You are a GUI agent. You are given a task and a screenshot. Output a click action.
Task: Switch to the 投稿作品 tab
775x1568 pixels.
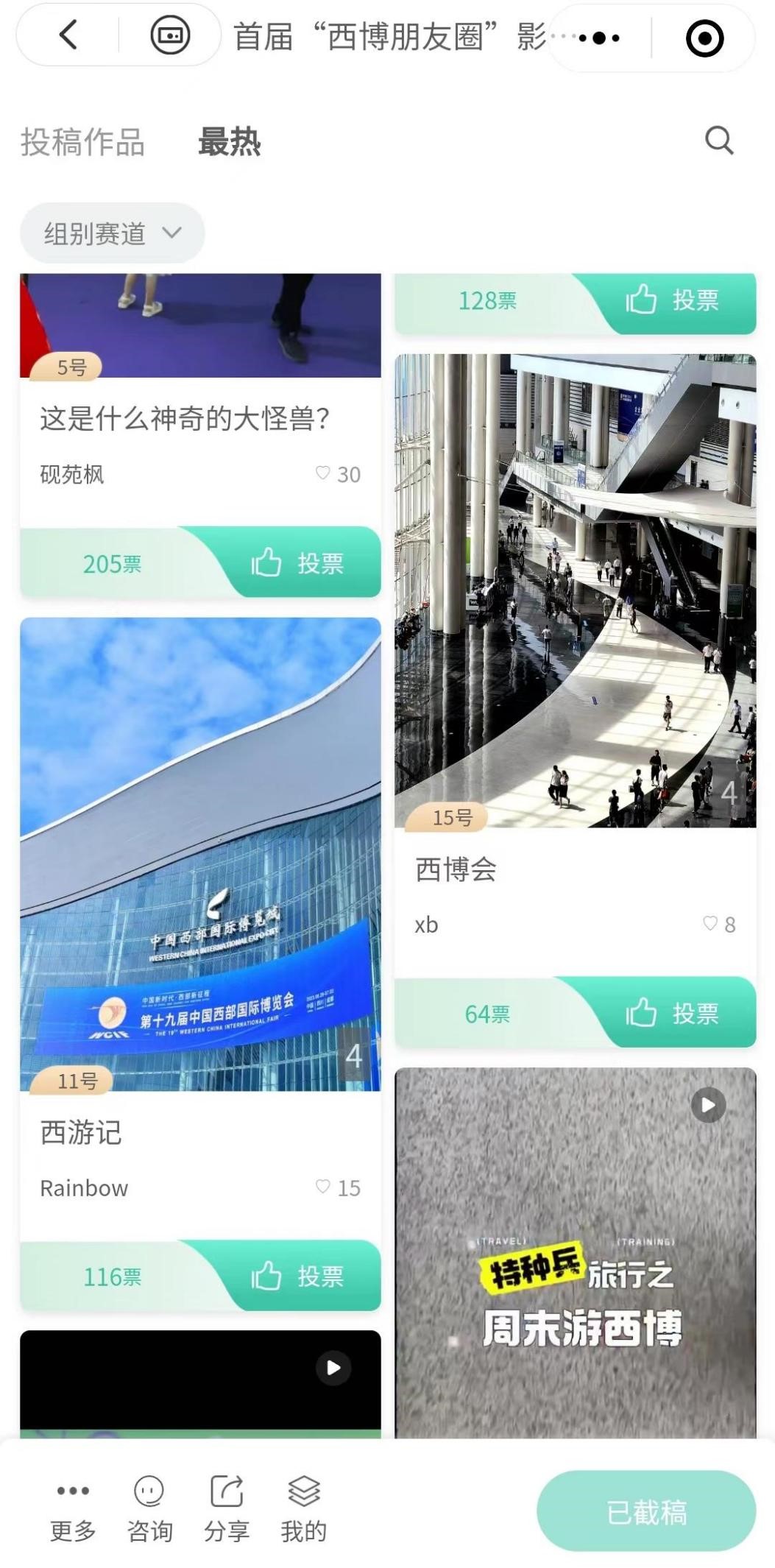coord(82,142)
